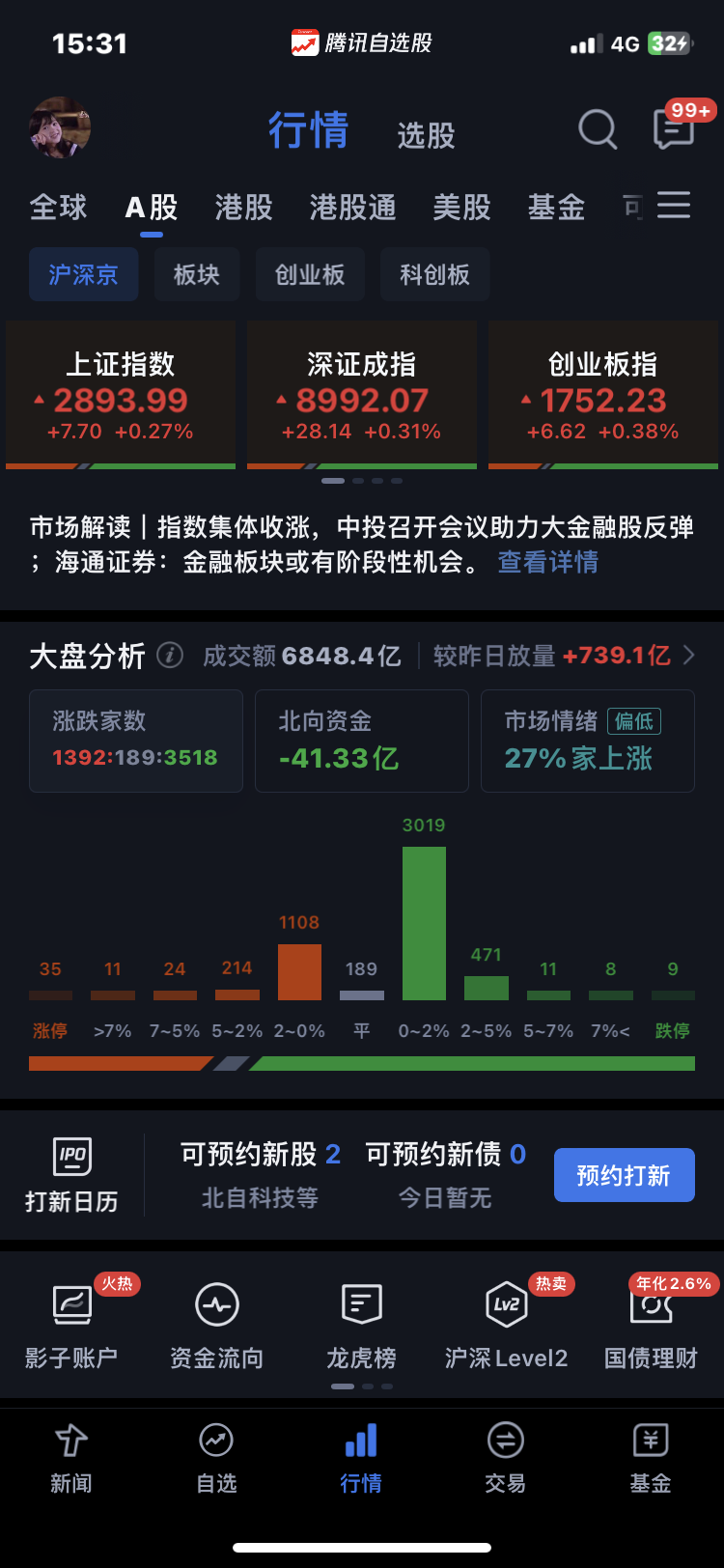
Task: Open 龙虎榜 shortcut
Action: pyautogui.click(x=362, y=1326)
